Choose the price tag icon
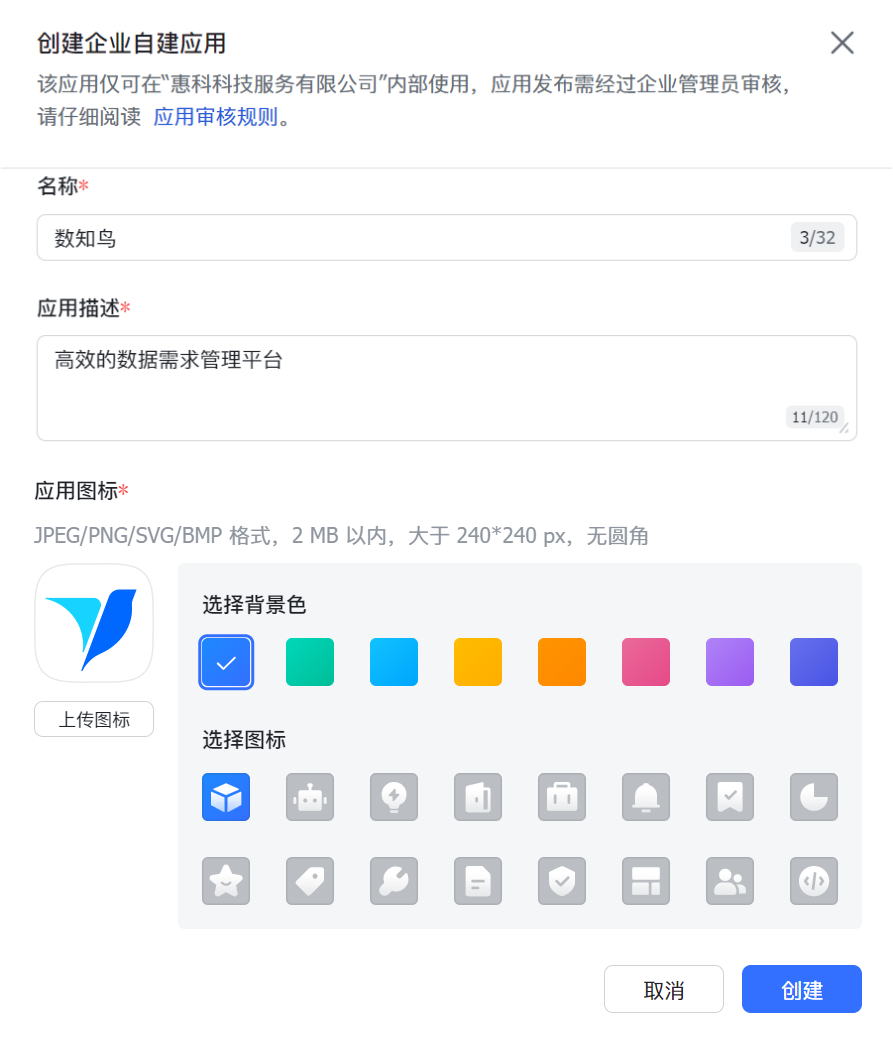Screen dimensions: 893x1043 click(x=310, y=881)
